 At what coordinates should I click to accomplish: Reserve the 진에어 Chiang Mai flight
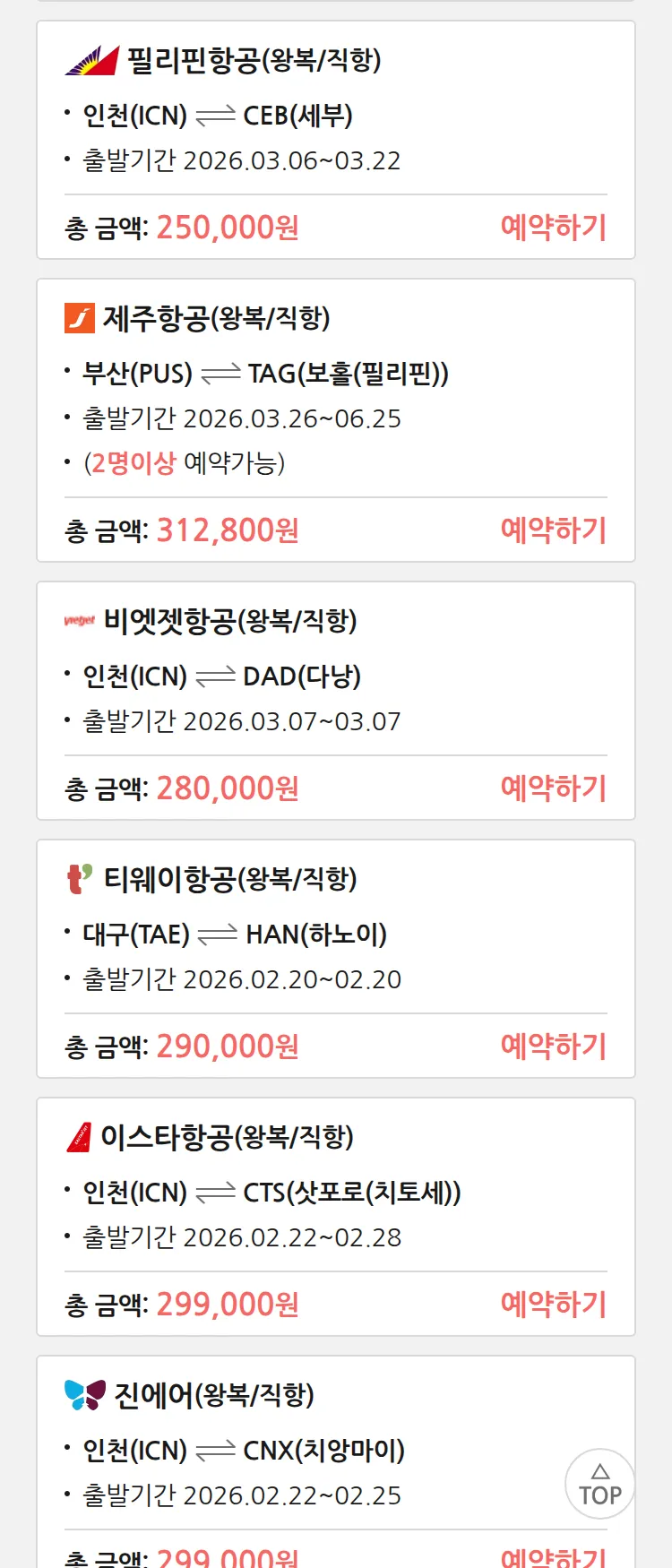pos(553,1557)
